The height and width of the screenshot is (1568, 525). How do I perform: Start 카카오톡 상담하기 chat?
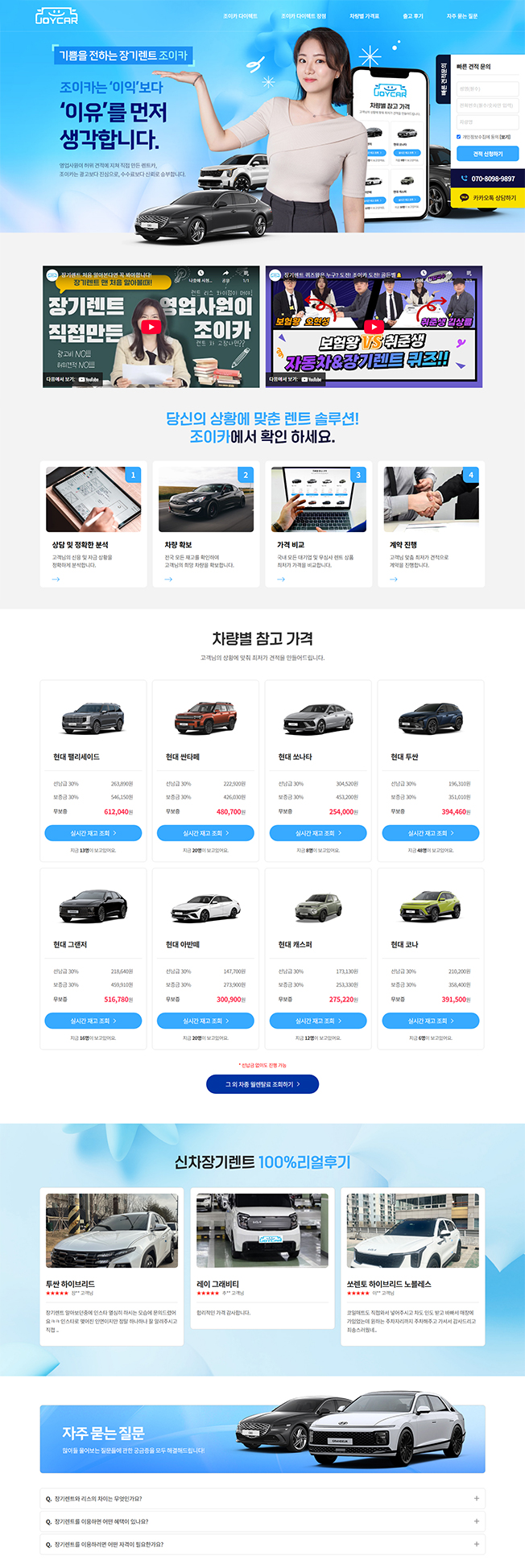click(487, 197)
